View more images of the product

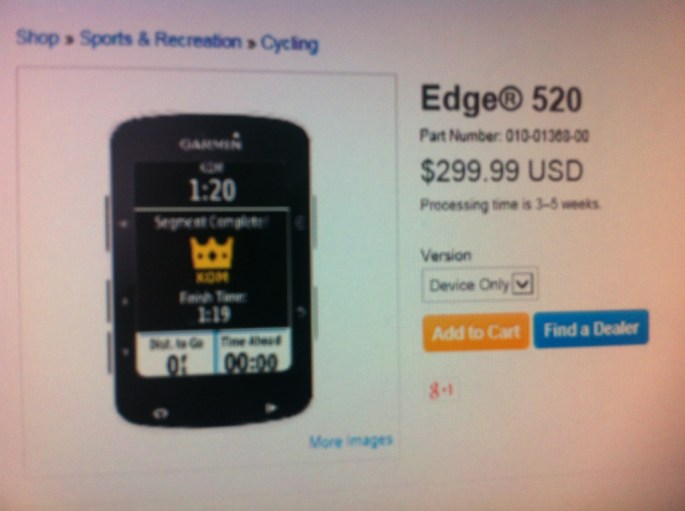point(351,441)
